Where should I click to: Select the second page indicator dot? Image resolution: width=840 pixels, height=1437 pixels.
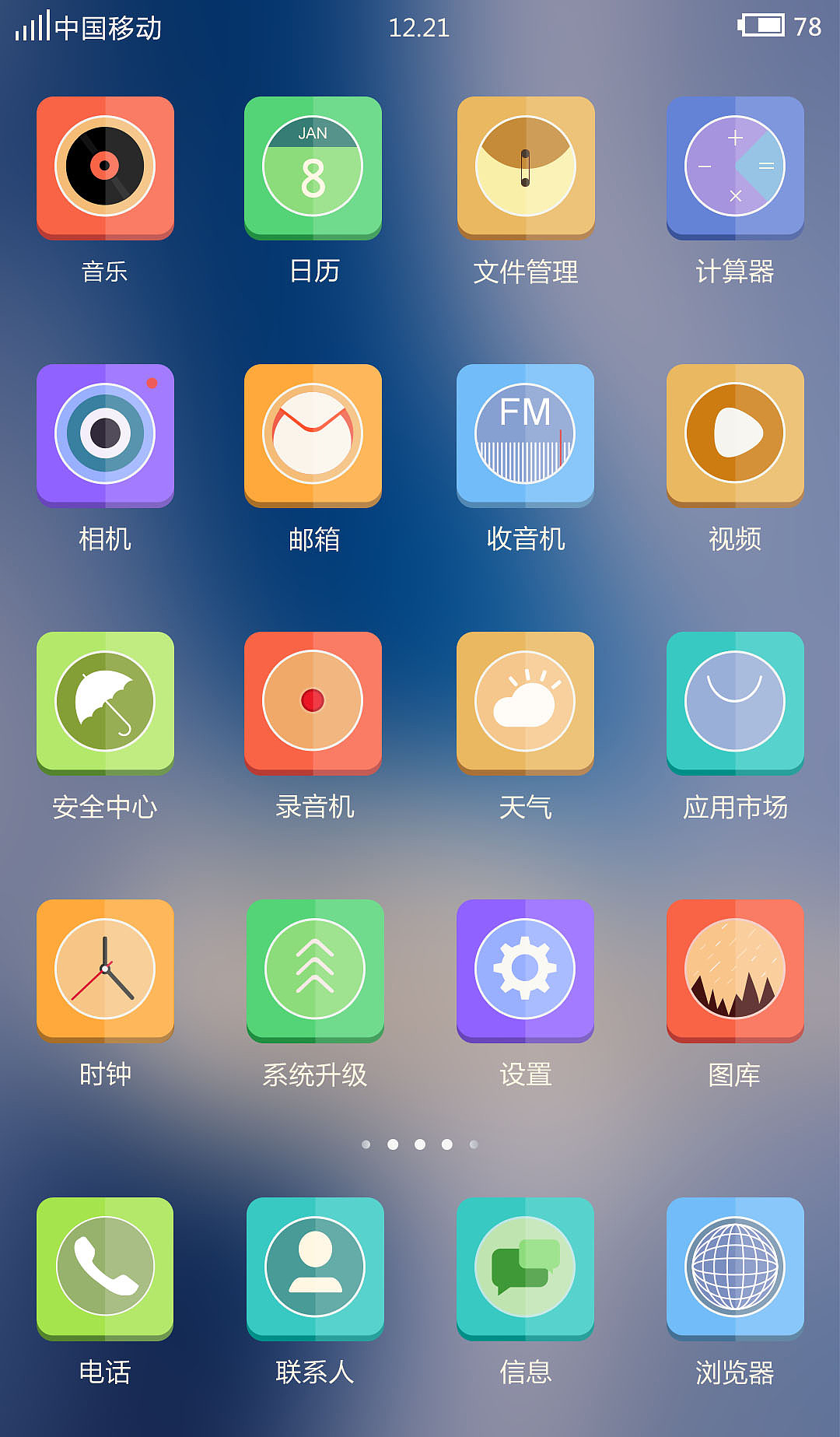click(394, 1144)
